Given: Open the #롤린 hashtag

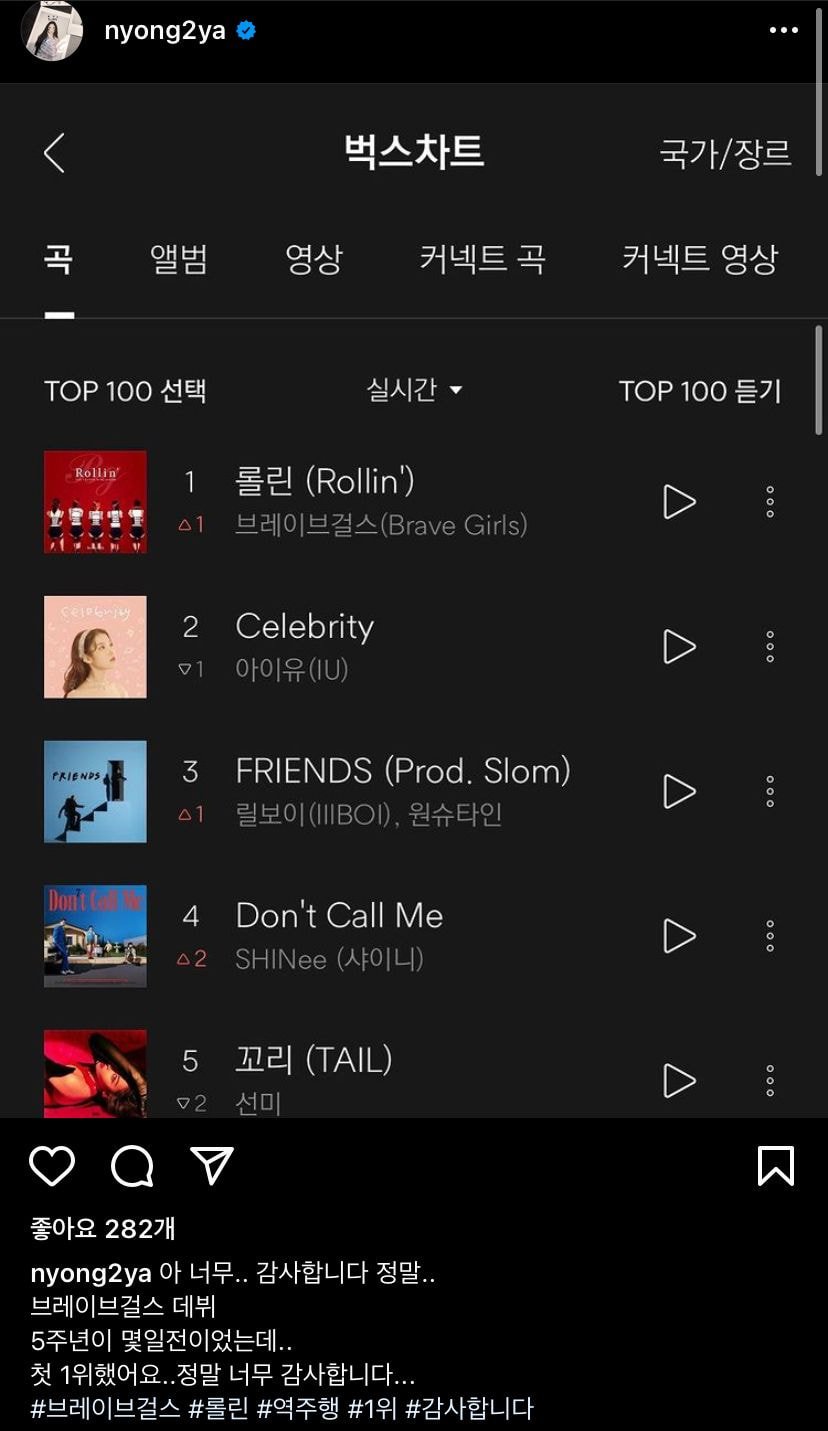Looking at the screenshot, I should pyautogui.click(x=218, y=1408).
